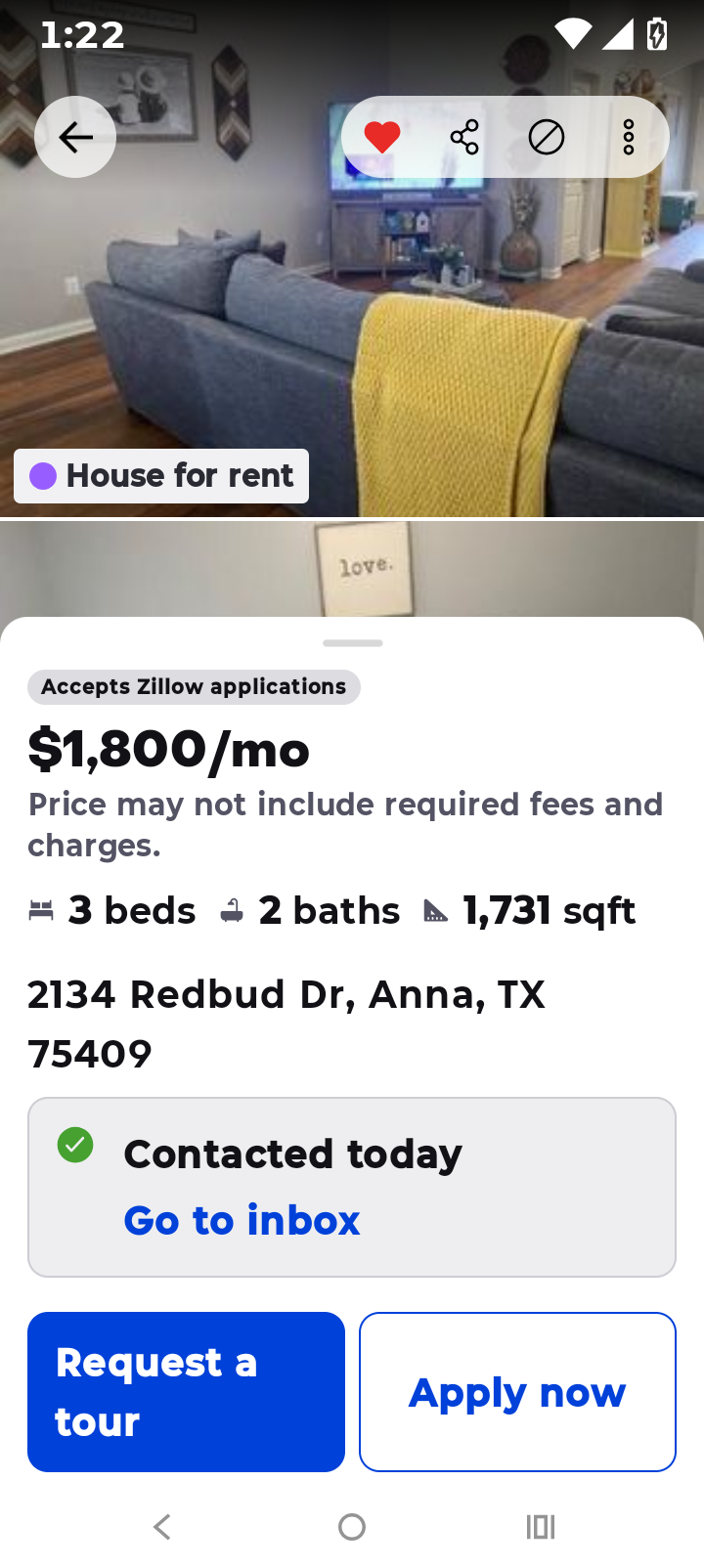
Task: Open the living room listing photo
Action: (352, 323)
